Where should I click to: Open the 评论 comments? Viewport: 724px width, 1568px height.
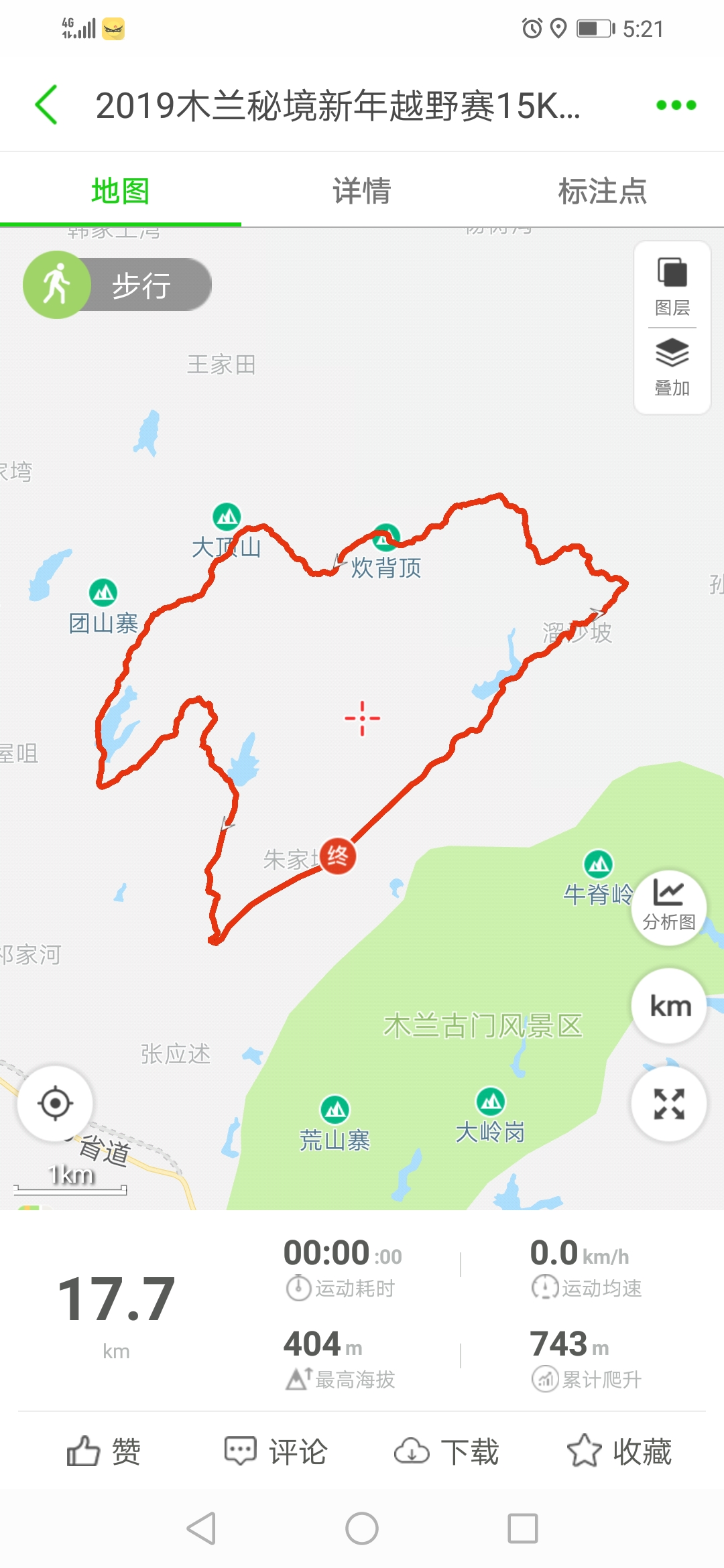tap(276, 1451)
